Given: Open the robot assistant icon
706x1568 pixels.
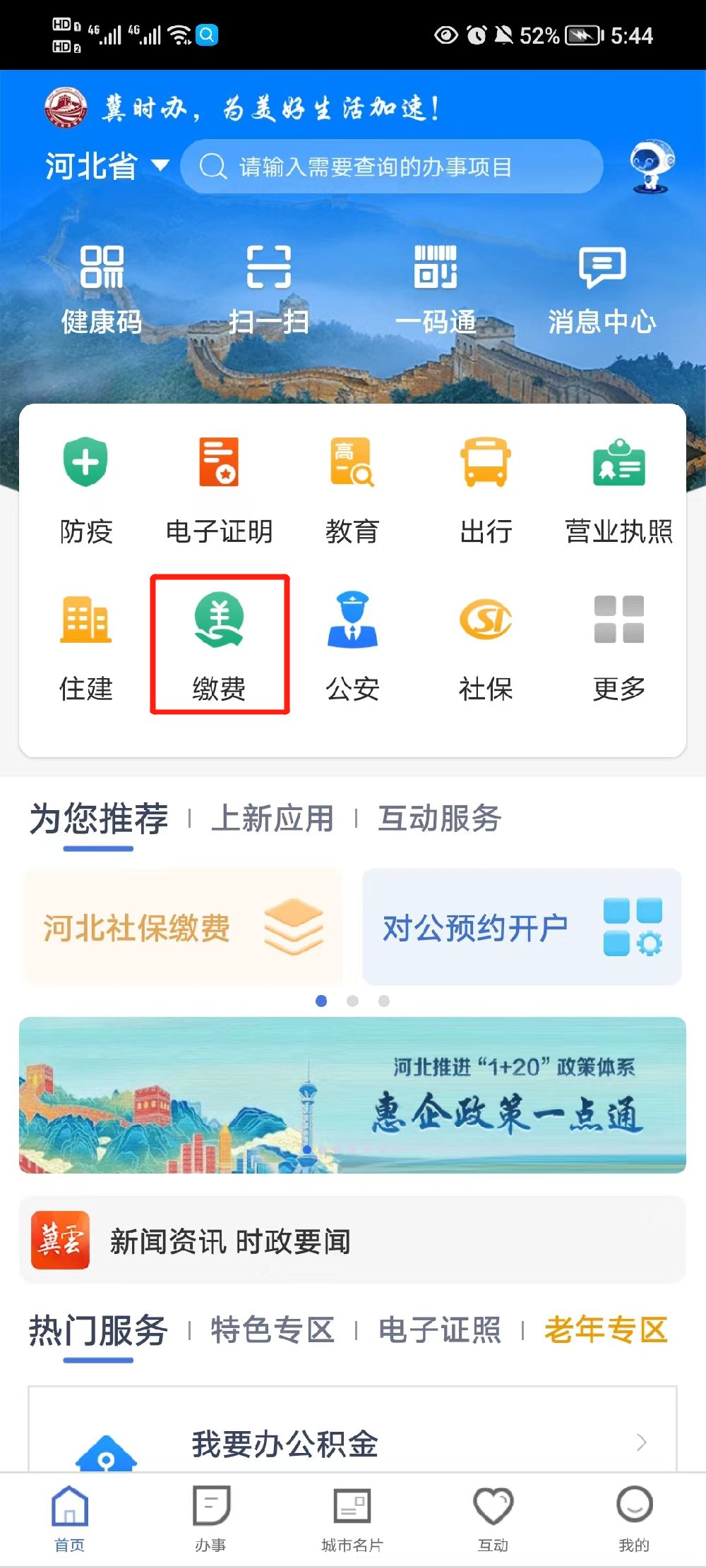Looking at the screenshot, I should tap(652, 167).
